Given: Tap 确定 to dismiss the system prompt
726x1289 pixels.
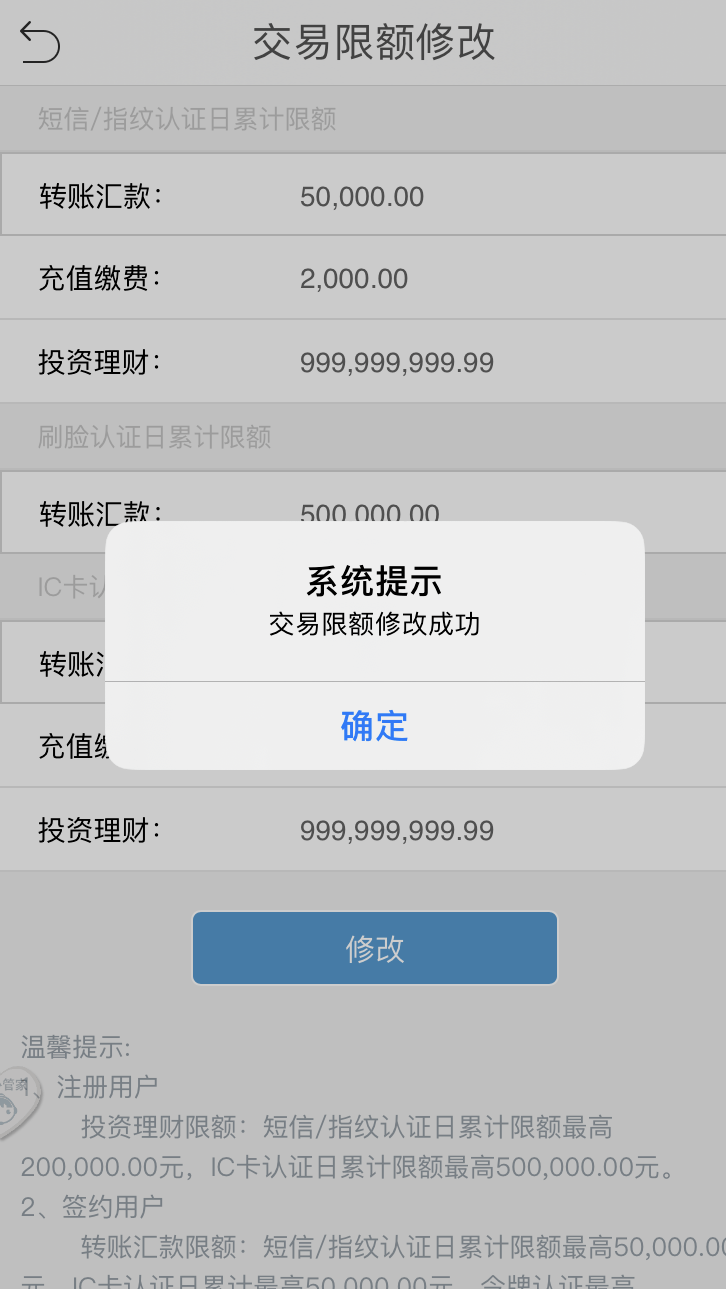Looking at the screenshot, I should (375, 728).
